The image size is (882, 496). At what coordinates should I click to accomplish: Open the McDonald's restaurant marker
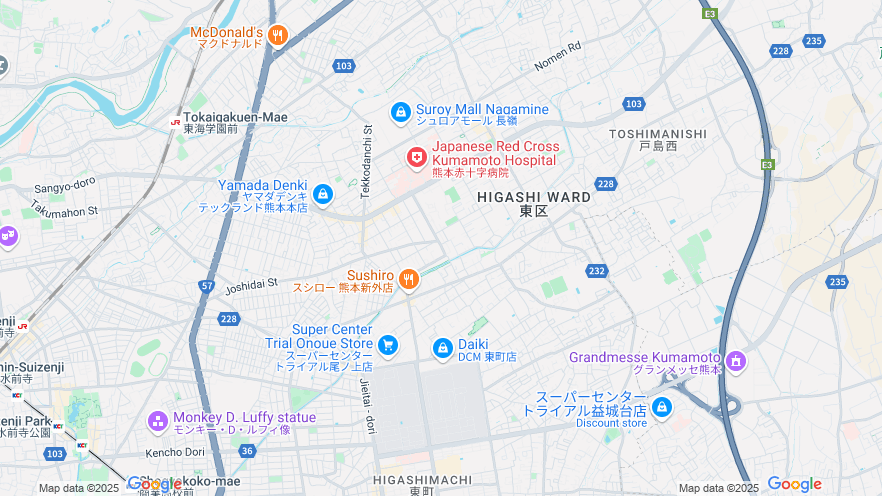coord(278,37)
